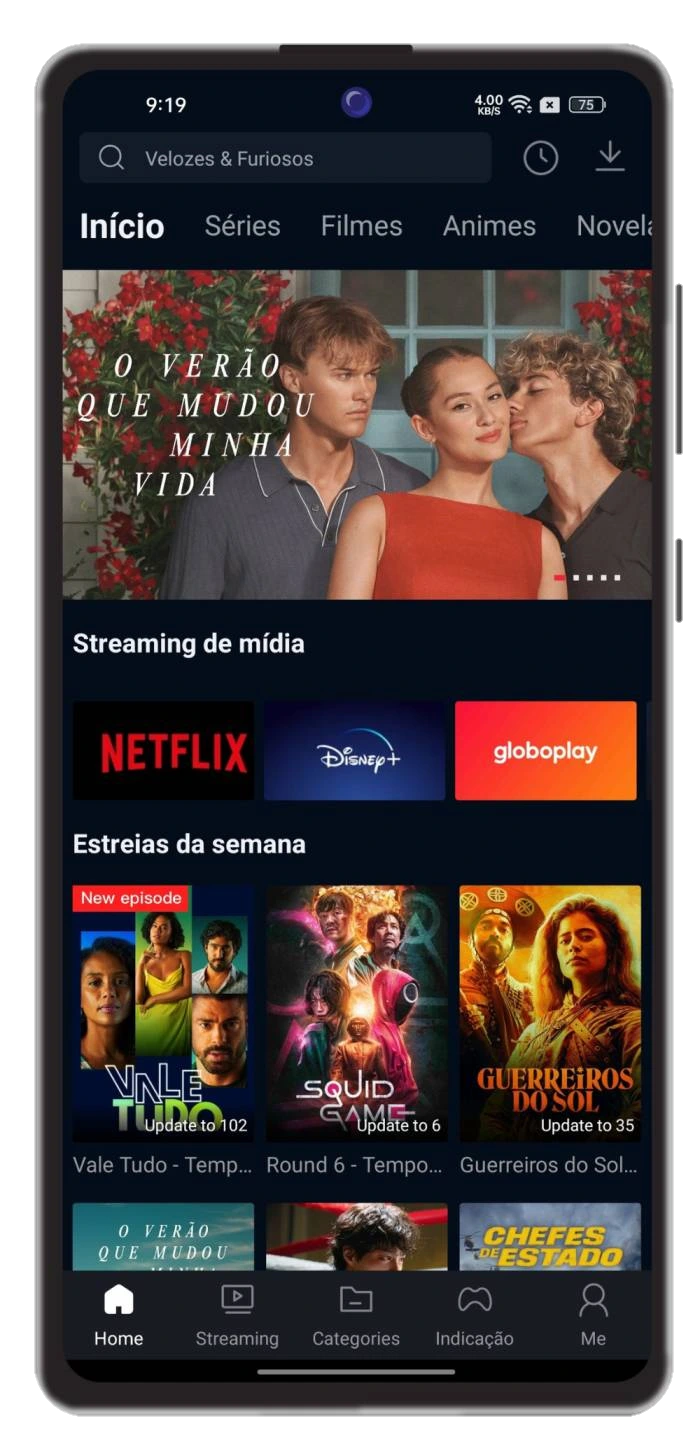Screen dimensions: 700x1456
Task: Open the Chefes de Estado poster
Action: point(549,1237)
